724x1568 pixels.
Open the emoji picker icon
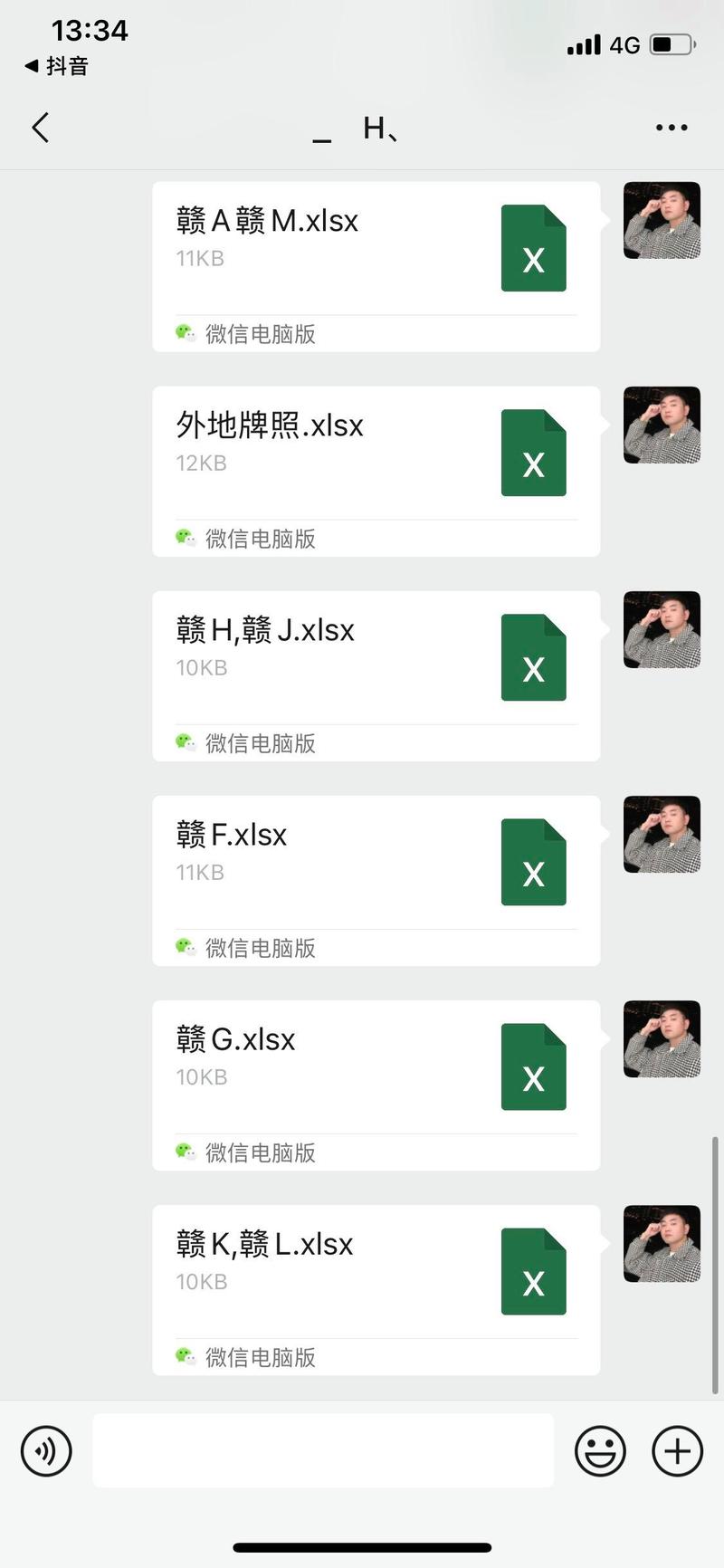coord(600,1451)
